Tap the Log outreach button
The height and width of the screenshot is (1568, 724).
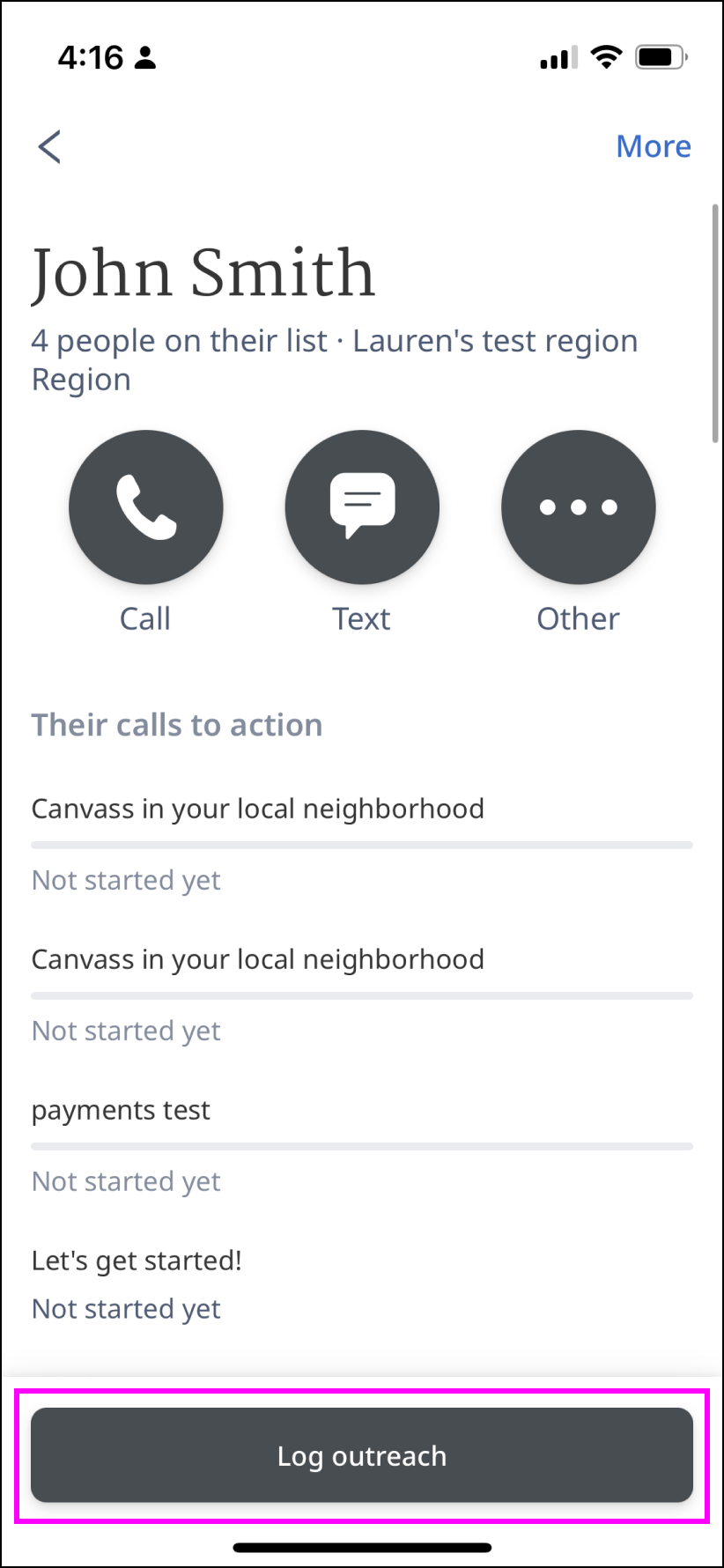click(362, 1455)
